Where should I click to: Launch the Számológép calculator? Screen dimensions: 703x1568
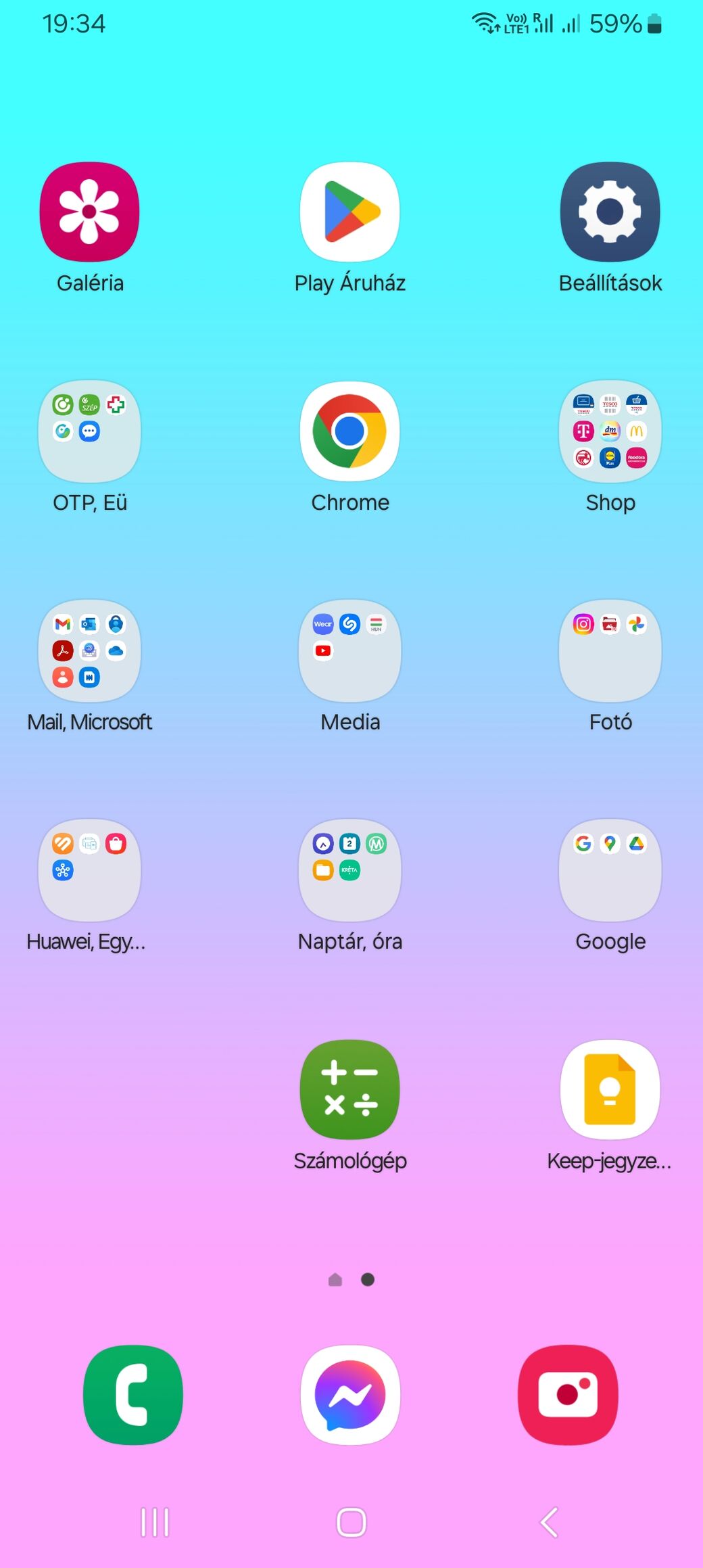pos(350,1090)
